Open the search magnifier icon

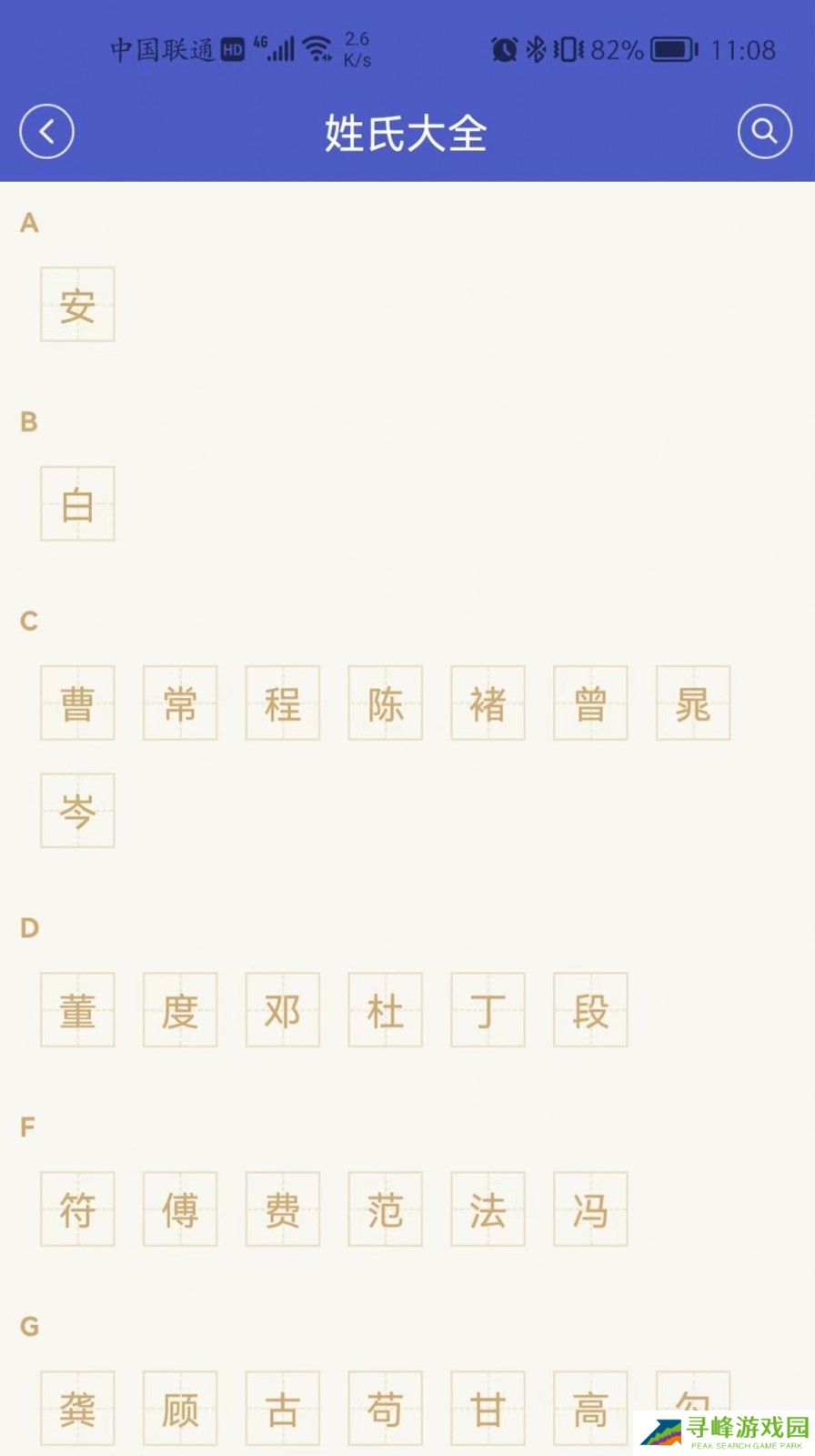[x=764, y=132]
